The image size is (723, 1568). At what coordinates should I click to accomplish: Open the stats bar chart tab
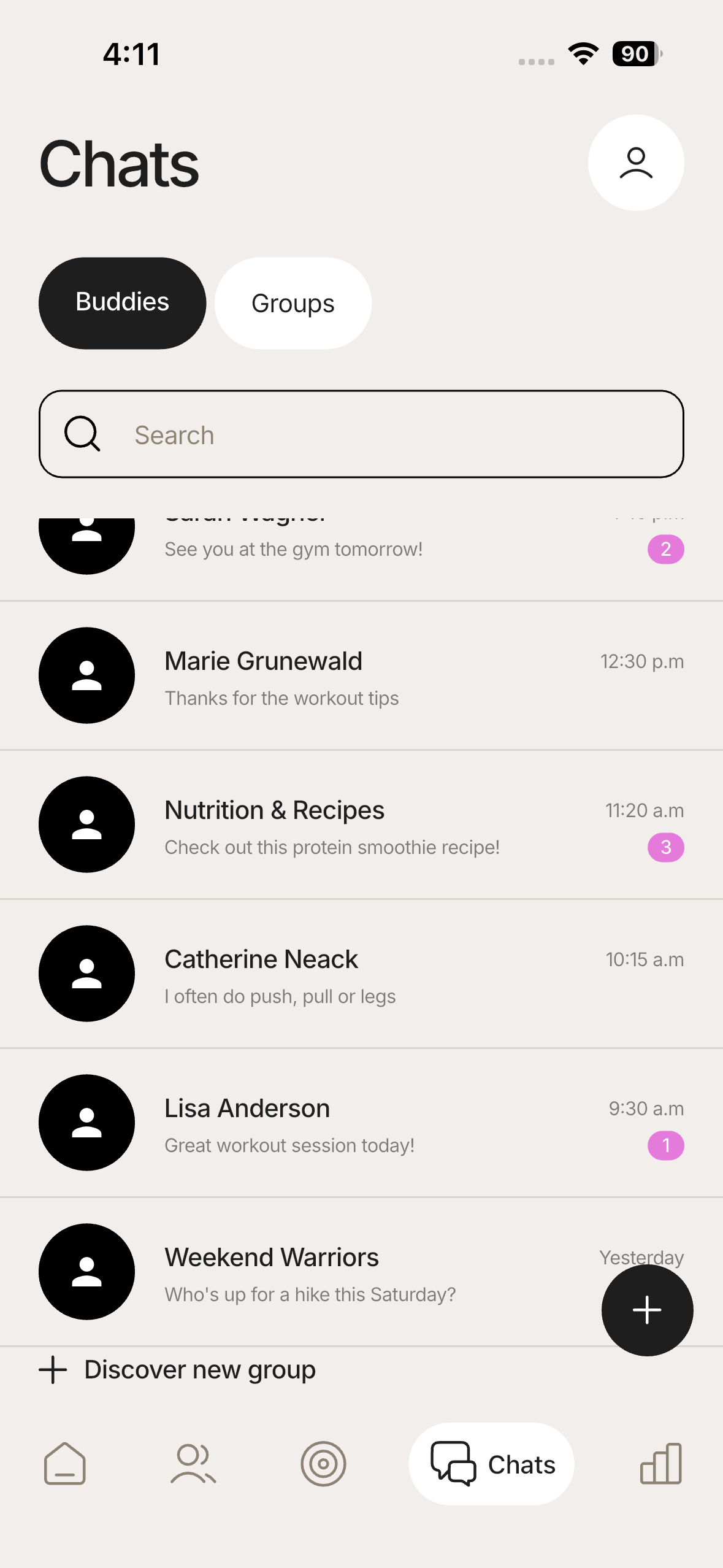(660, 1464)
